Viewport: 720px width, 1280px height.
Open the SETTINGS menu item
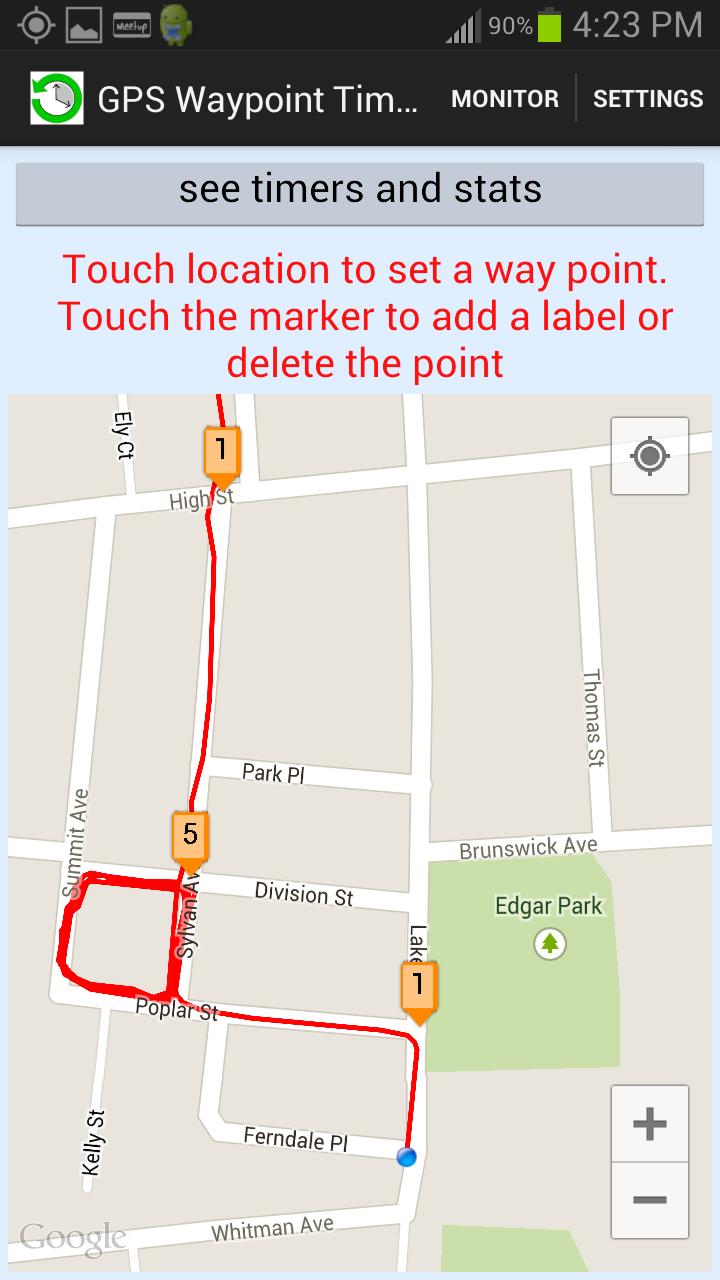point(648,98)
